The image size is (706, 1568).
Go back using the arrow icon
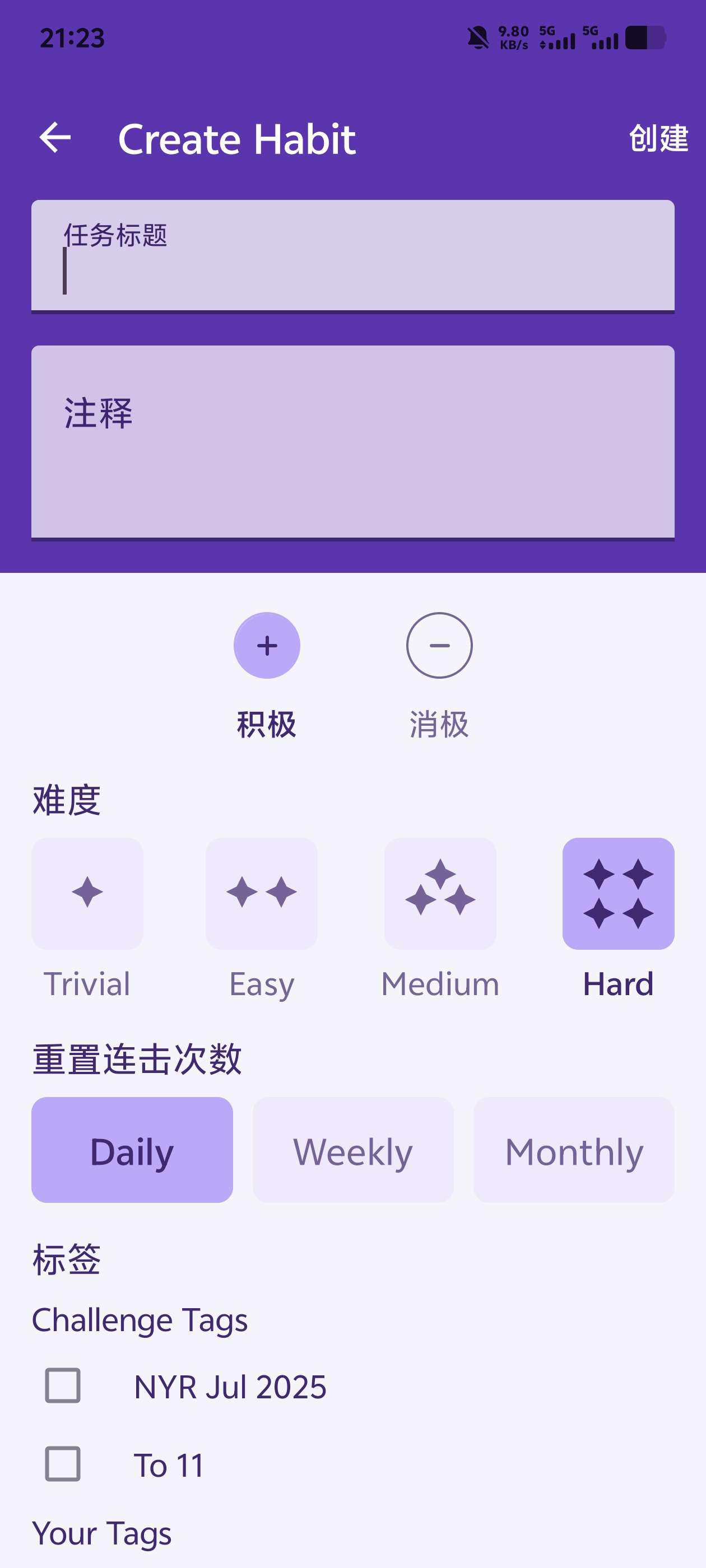point(54,139)
